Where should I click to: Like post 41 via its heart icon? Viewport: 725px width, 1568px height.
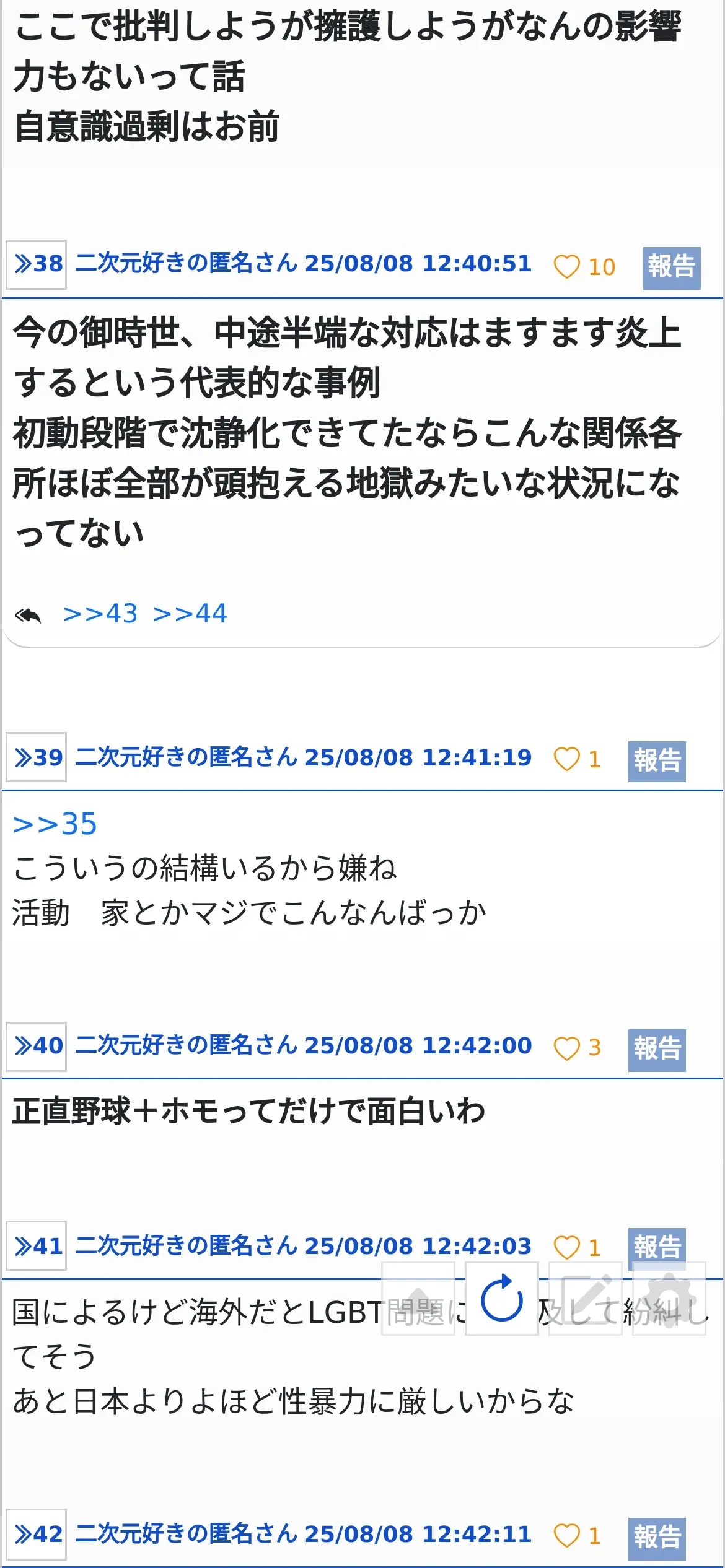click(566, 1248)
